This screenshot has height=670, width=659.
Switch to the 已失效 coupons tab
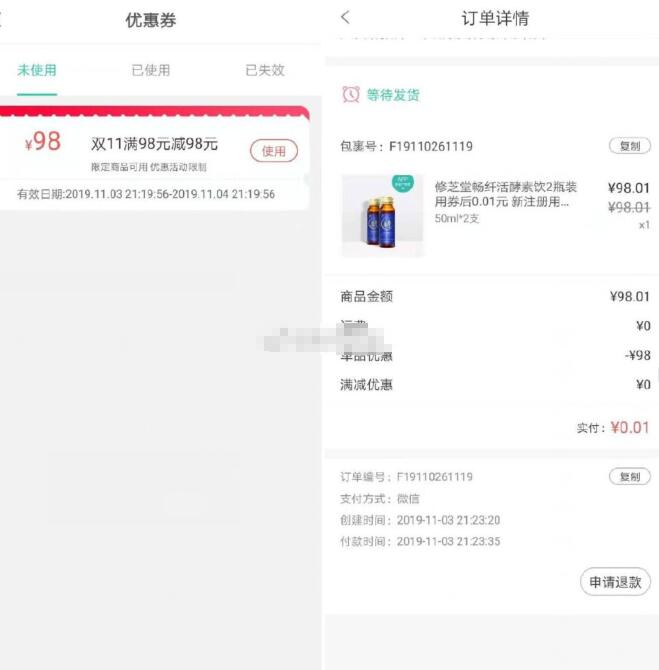(x=265, y=70)
